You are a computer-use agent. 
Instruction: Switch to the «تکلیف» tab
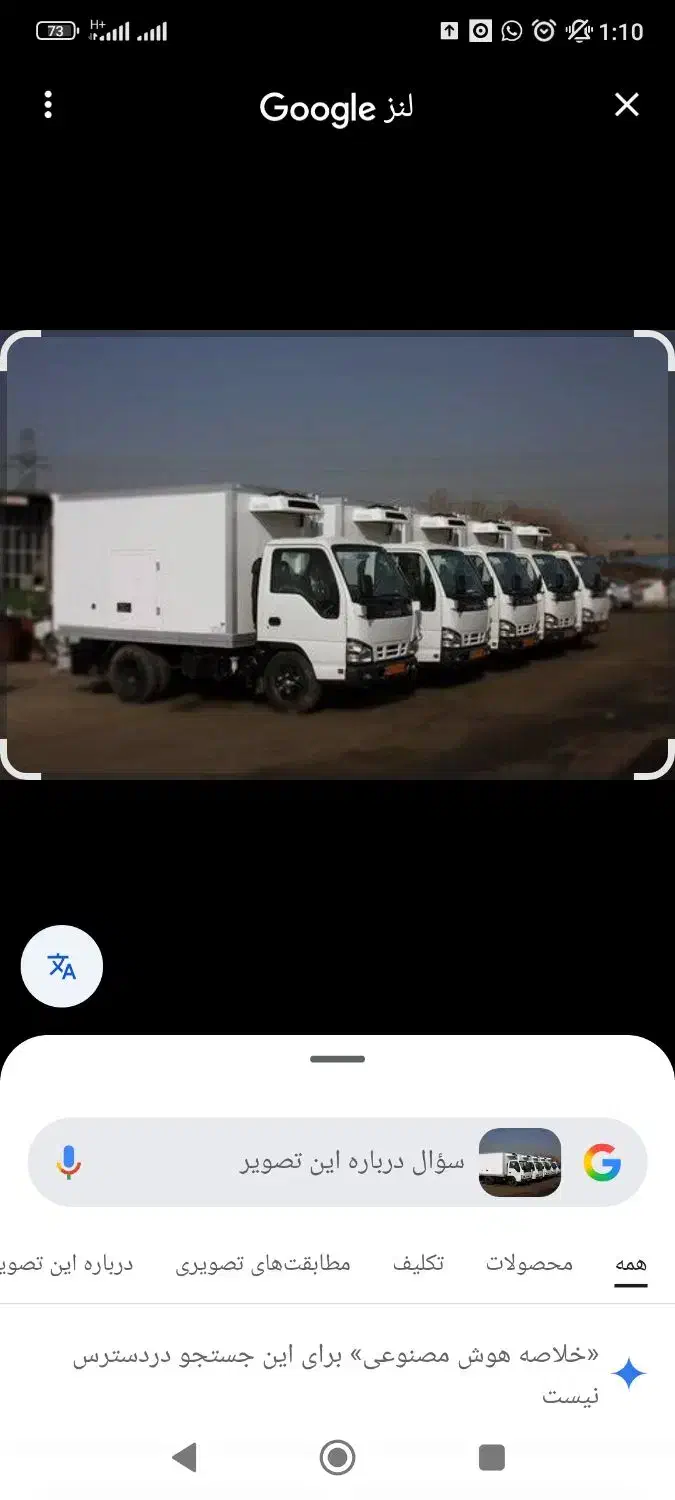[x=418, y=1264]
